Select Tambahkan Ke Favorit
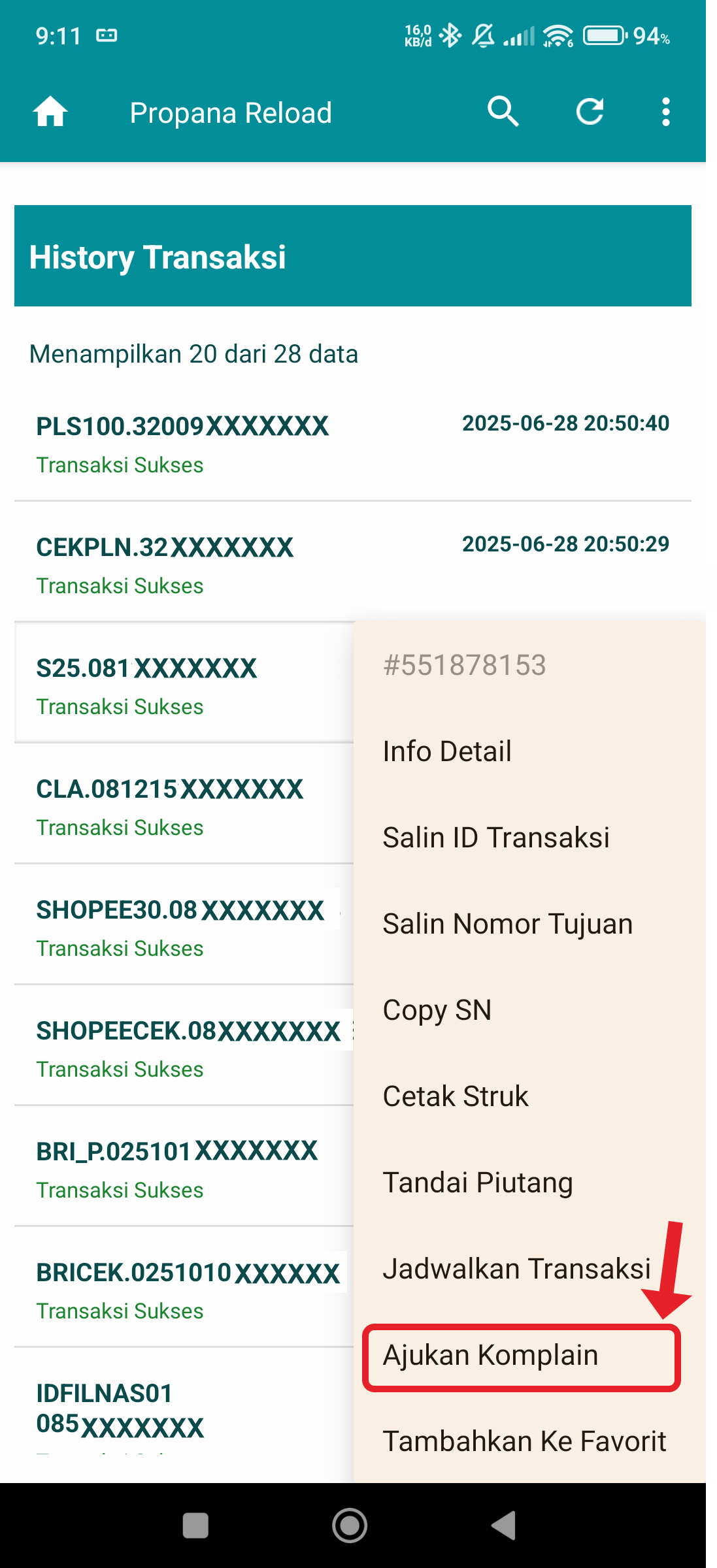Image resolution: width=717 pixels, height=1568 pixels. click(530, 1441)
